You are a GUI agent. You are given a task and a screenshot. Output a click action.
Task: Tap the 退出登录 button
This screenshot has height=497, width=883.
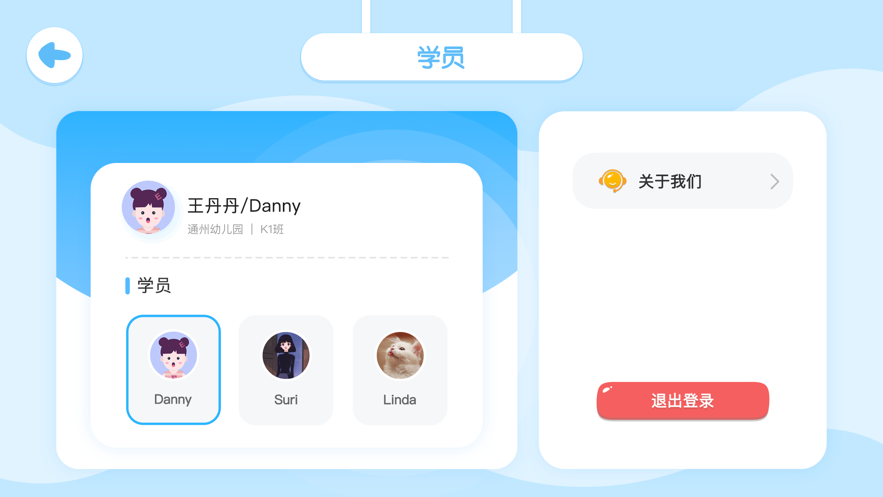point(683,400)
